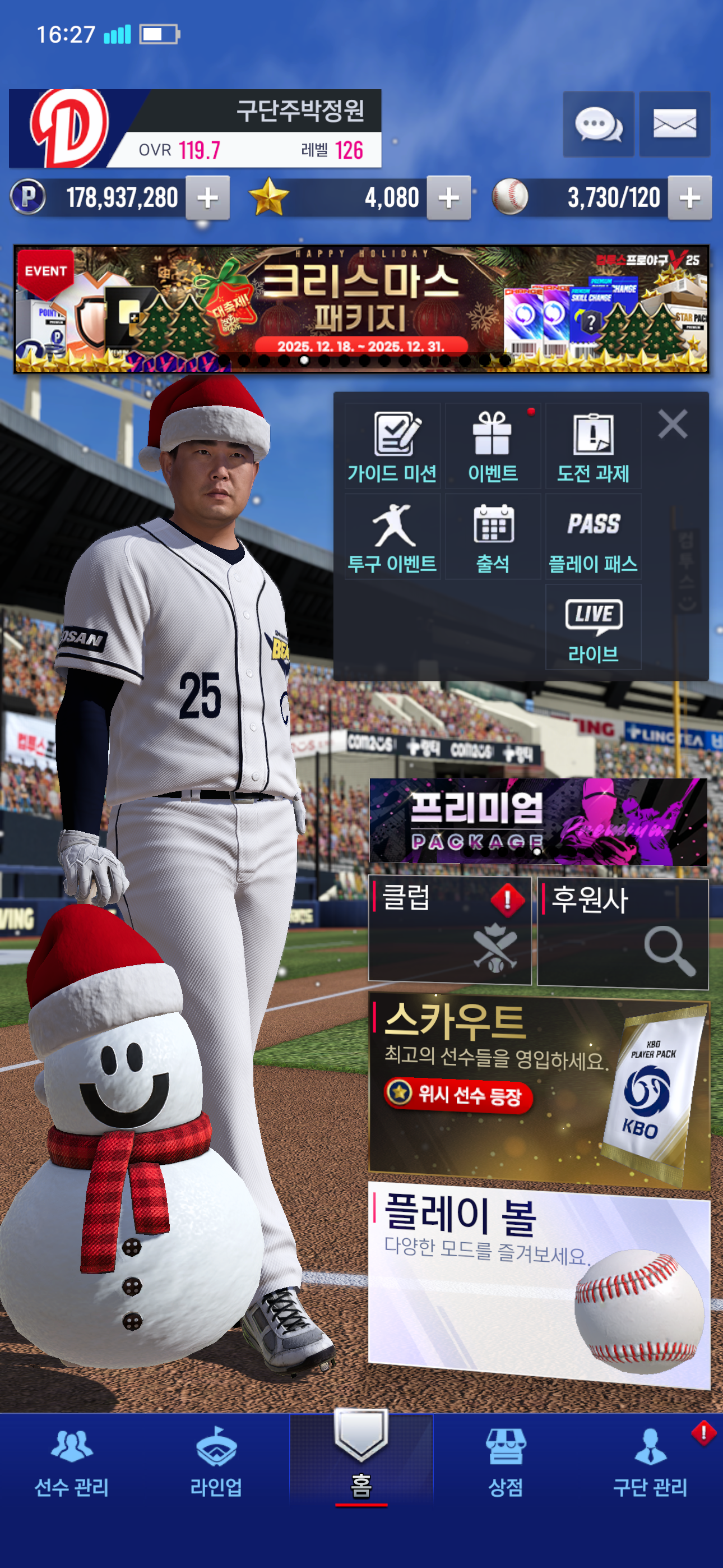Screen dimensions: 723x1568
Task: Open 도전 과제
Action: coord(593,446)
